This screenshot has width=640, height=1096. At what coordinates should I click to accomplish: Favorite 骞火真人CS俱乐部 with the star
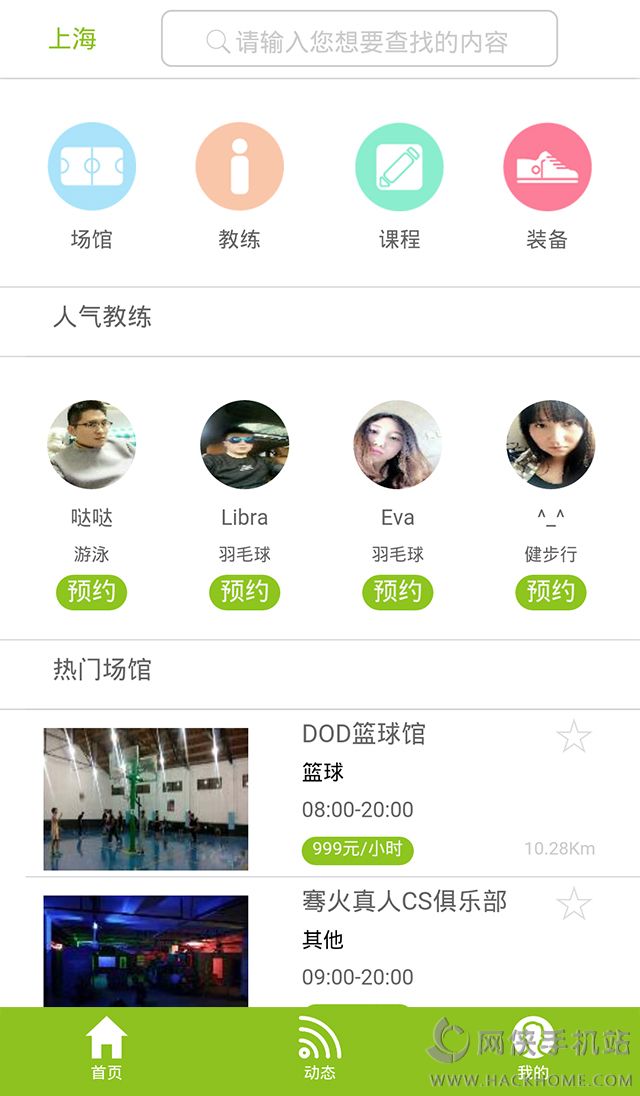click(574, 904)
